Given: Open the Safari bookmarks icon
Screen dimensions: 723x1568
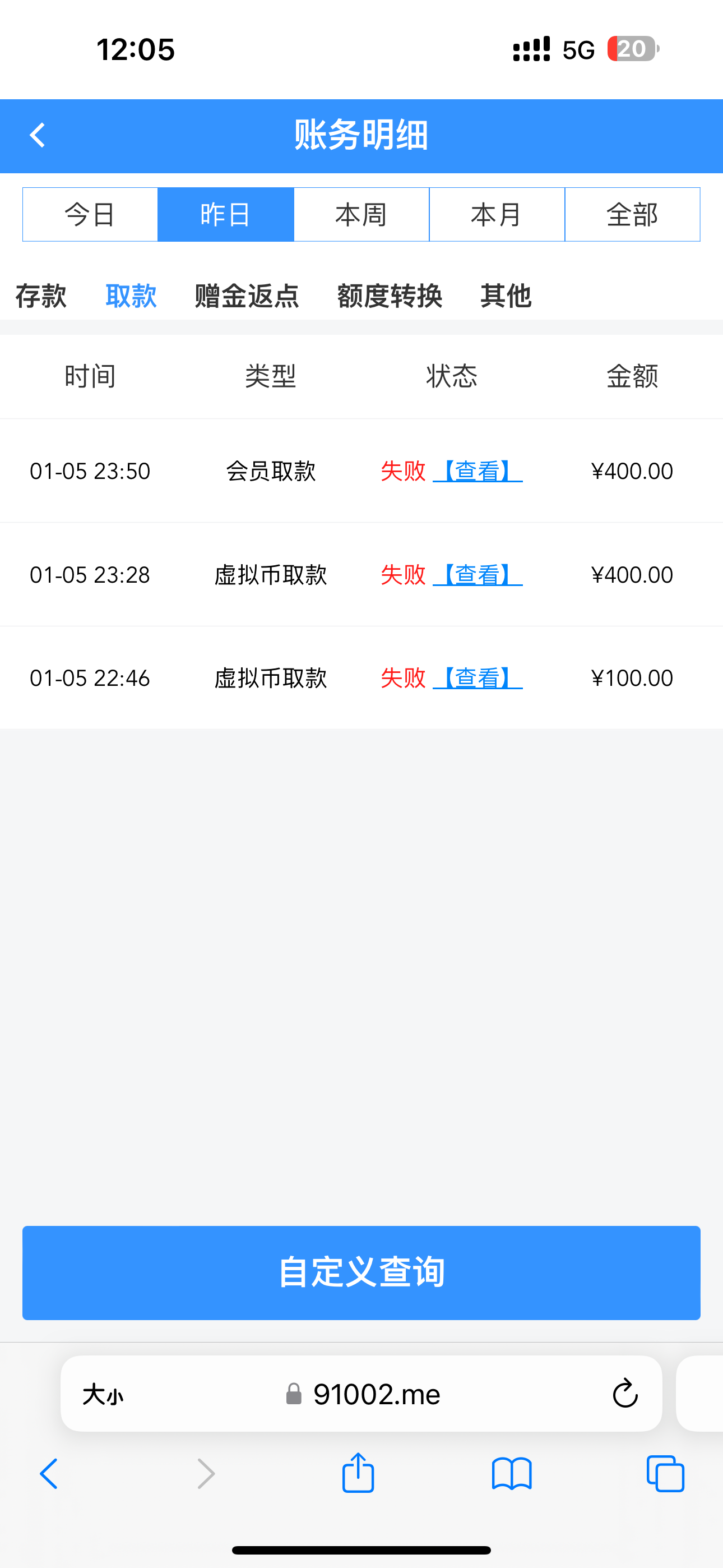Looking at the screenshot, I should tap(513, 1474).
